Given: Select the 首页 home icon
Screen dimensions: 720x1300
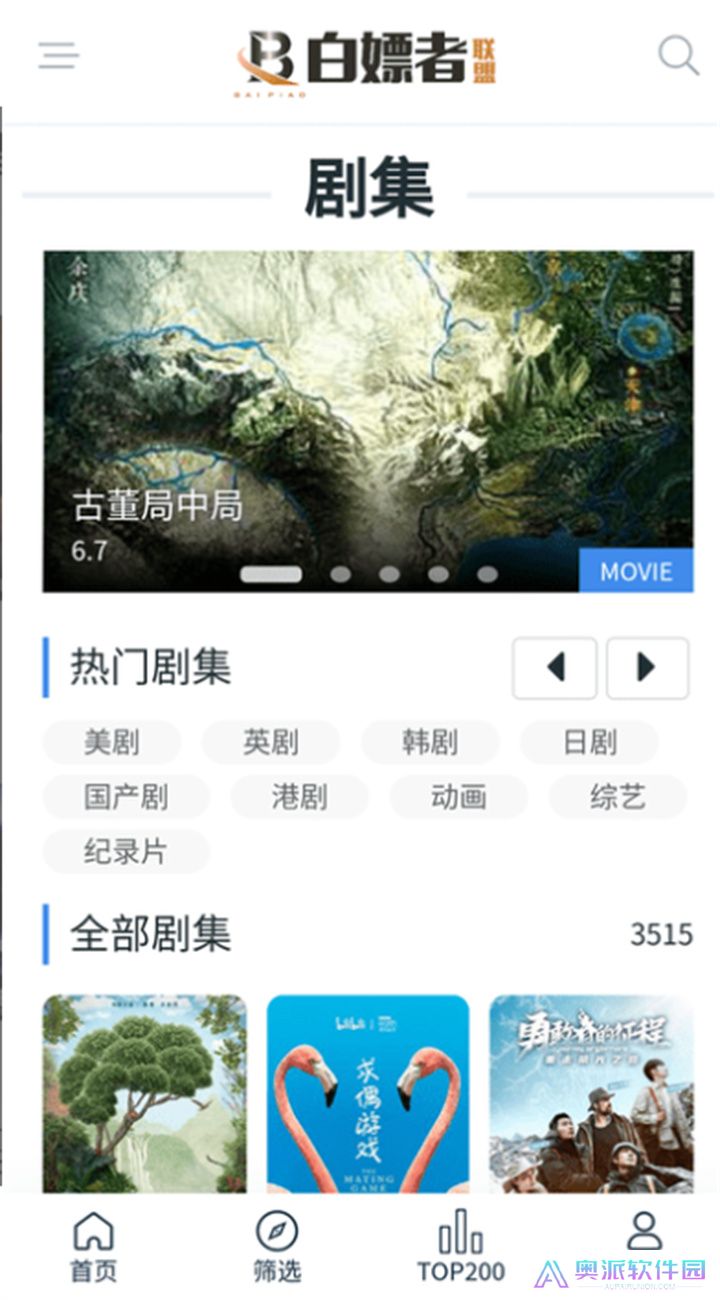Looking at the screenshot, I should click(x=93, y=1240).
